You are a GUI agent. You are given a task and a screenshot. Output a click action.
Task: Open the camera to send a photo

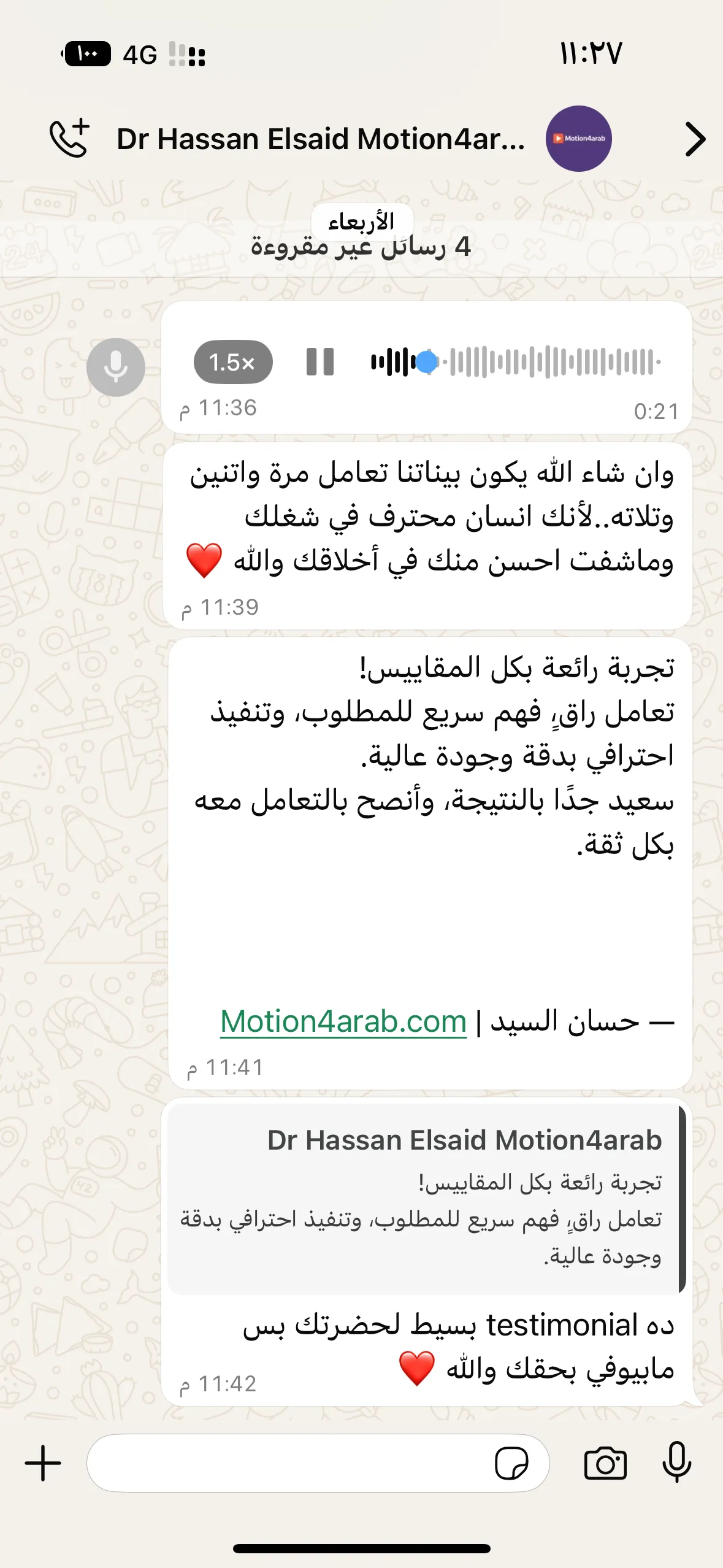click(605, 1464)
